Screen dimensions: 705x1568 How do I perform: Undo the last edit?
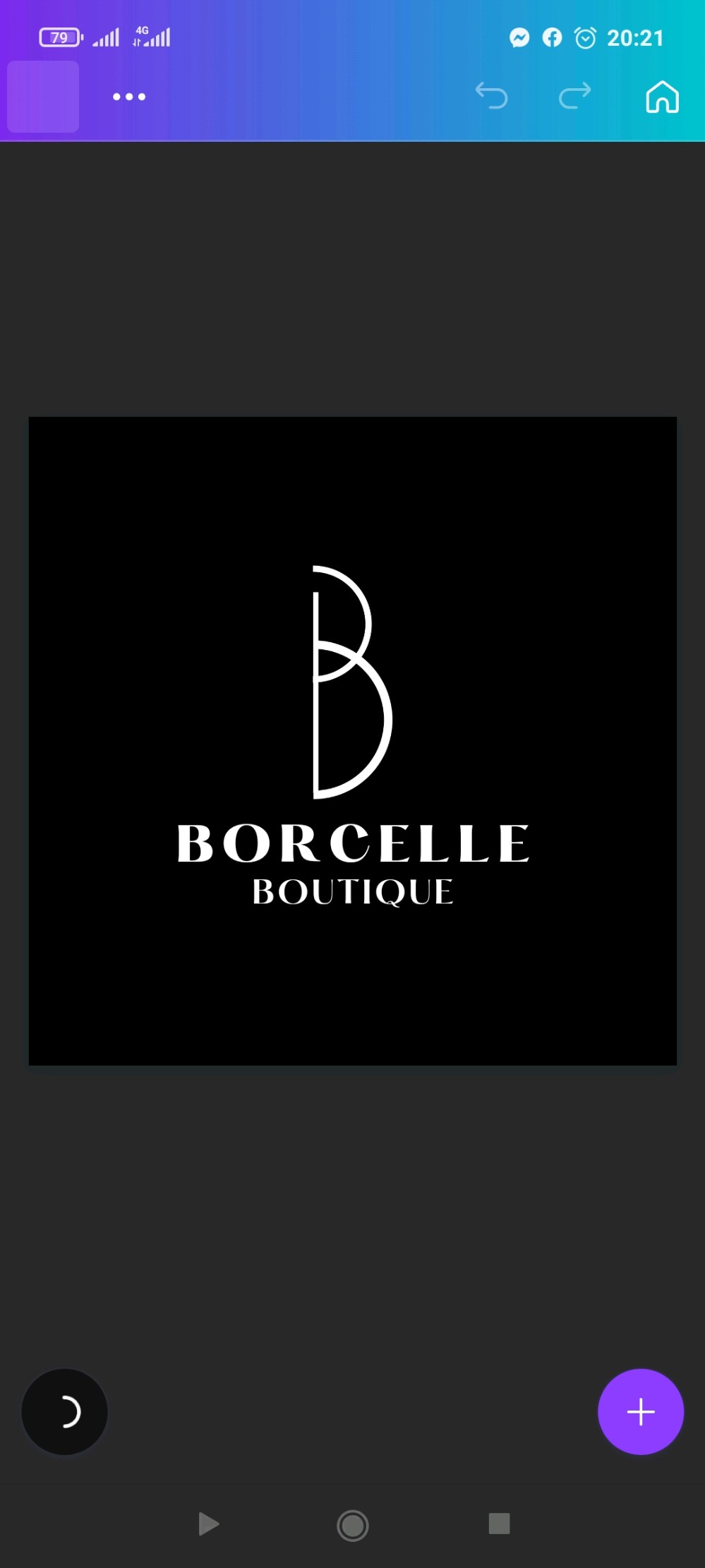pyautogui.click(x=492, y=96)
